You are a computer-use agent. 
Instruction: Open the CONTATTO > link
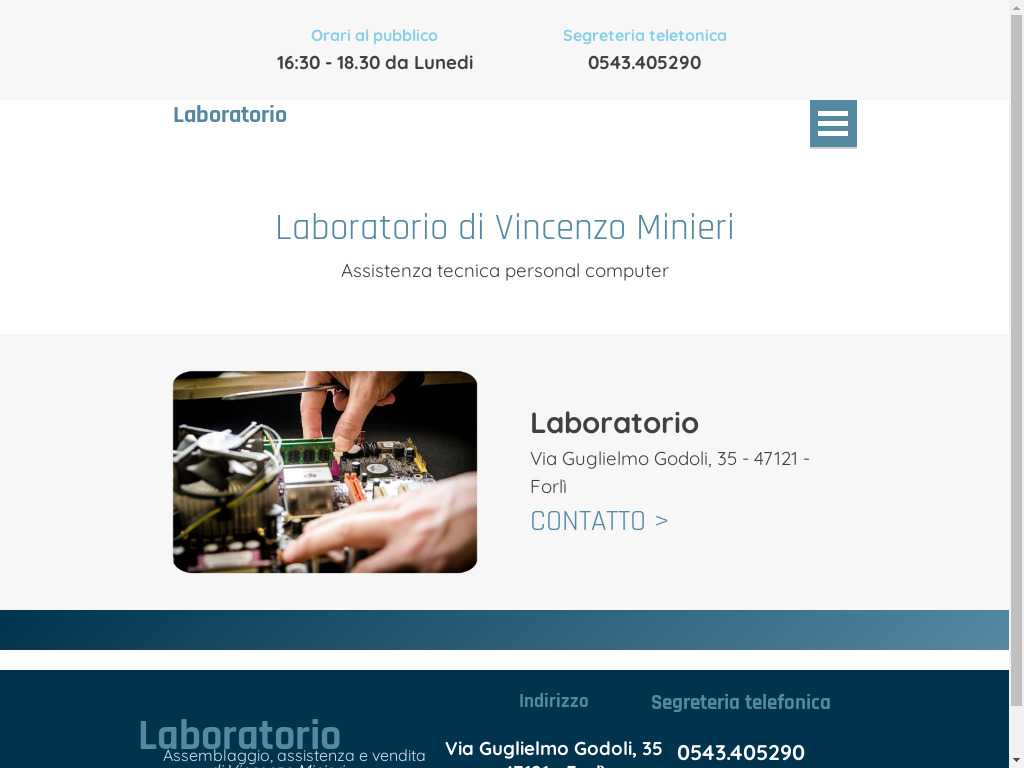coord(599,521)
